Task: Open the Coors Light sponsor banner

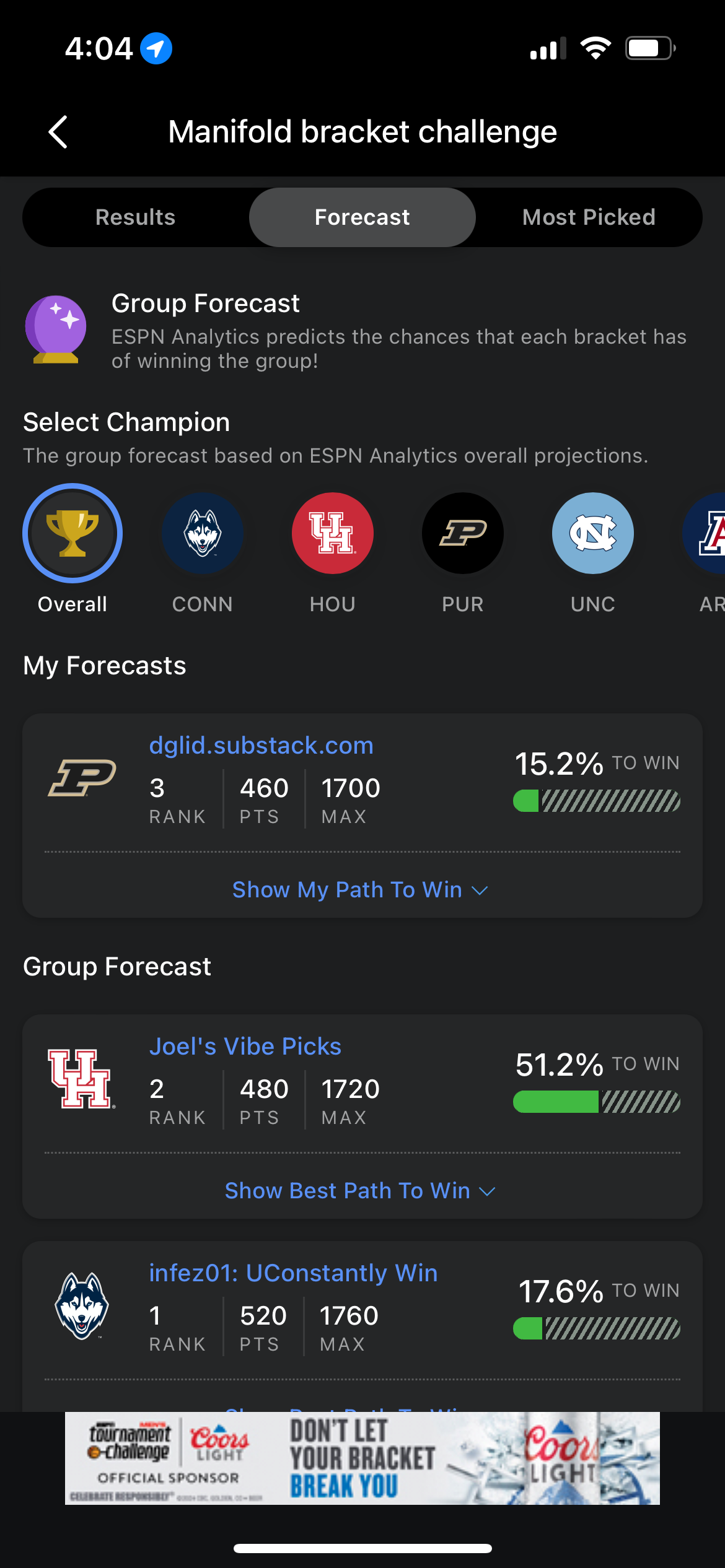Action: (x=362, y=1458)
